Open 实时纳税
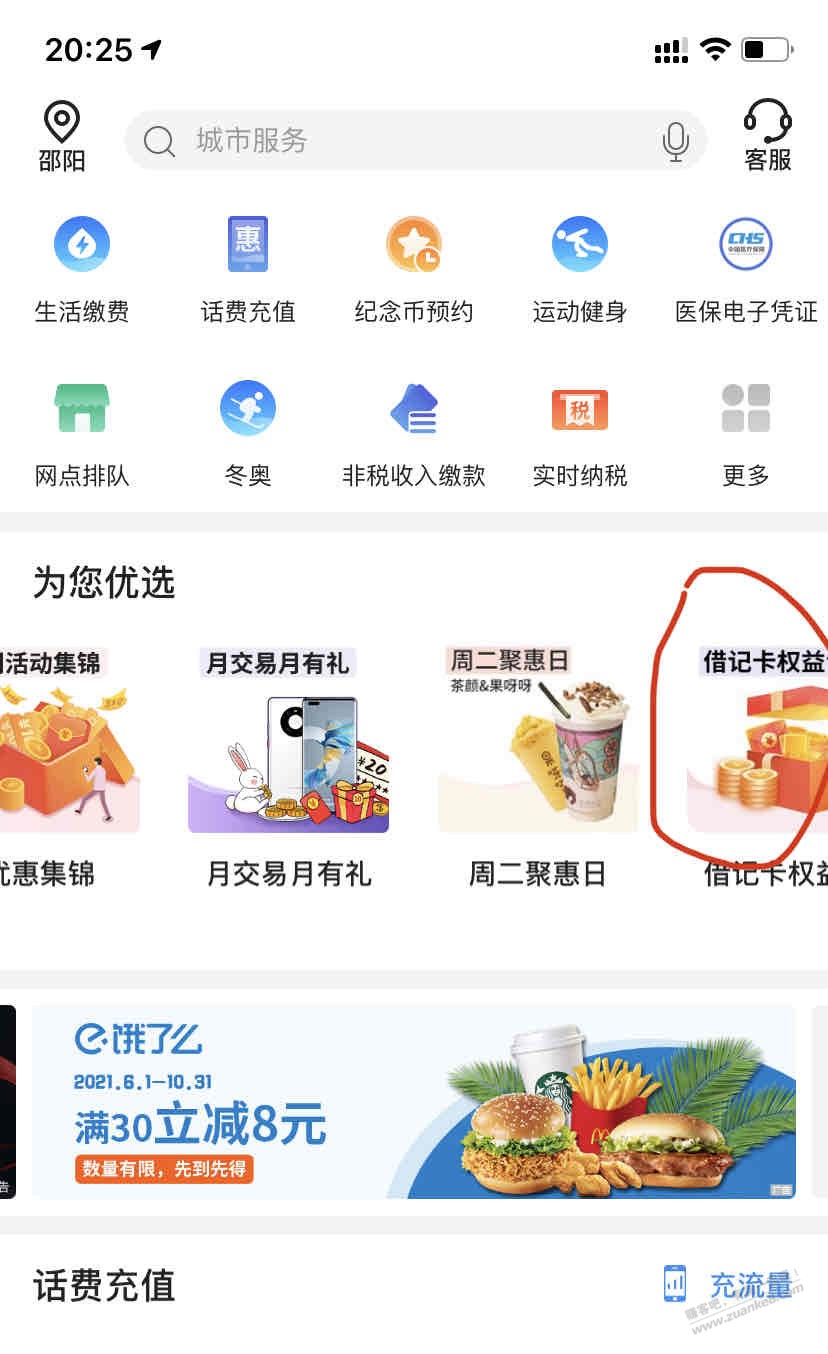Image resolution: width=828 pixels, height=1354 pixels. point(580,432)
